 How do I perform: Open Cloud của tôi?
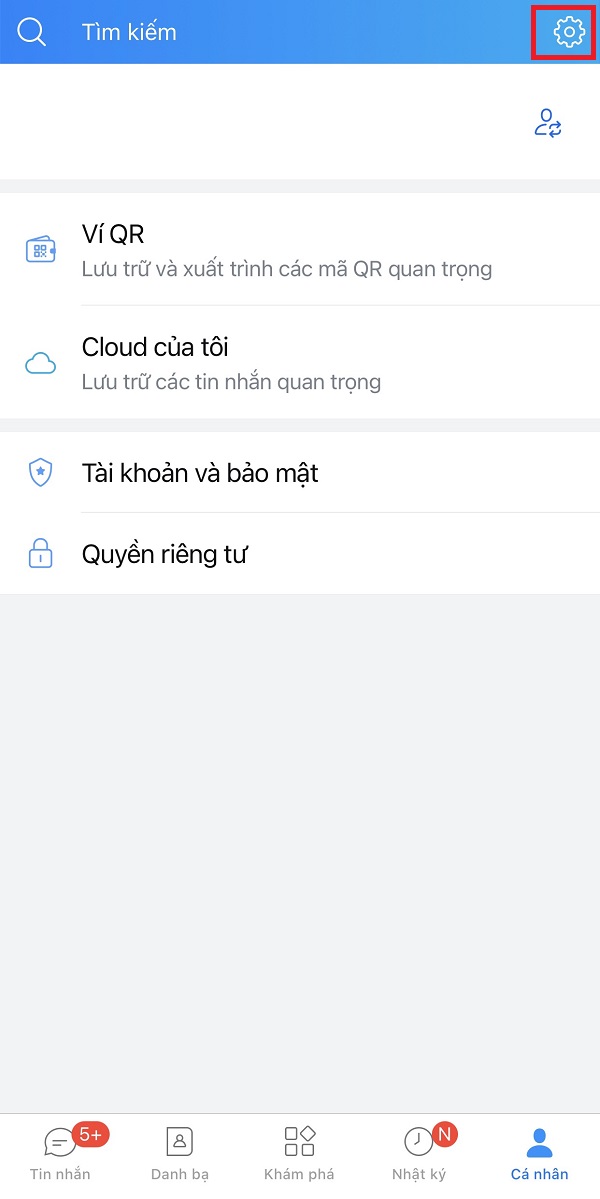coord(300,362)
